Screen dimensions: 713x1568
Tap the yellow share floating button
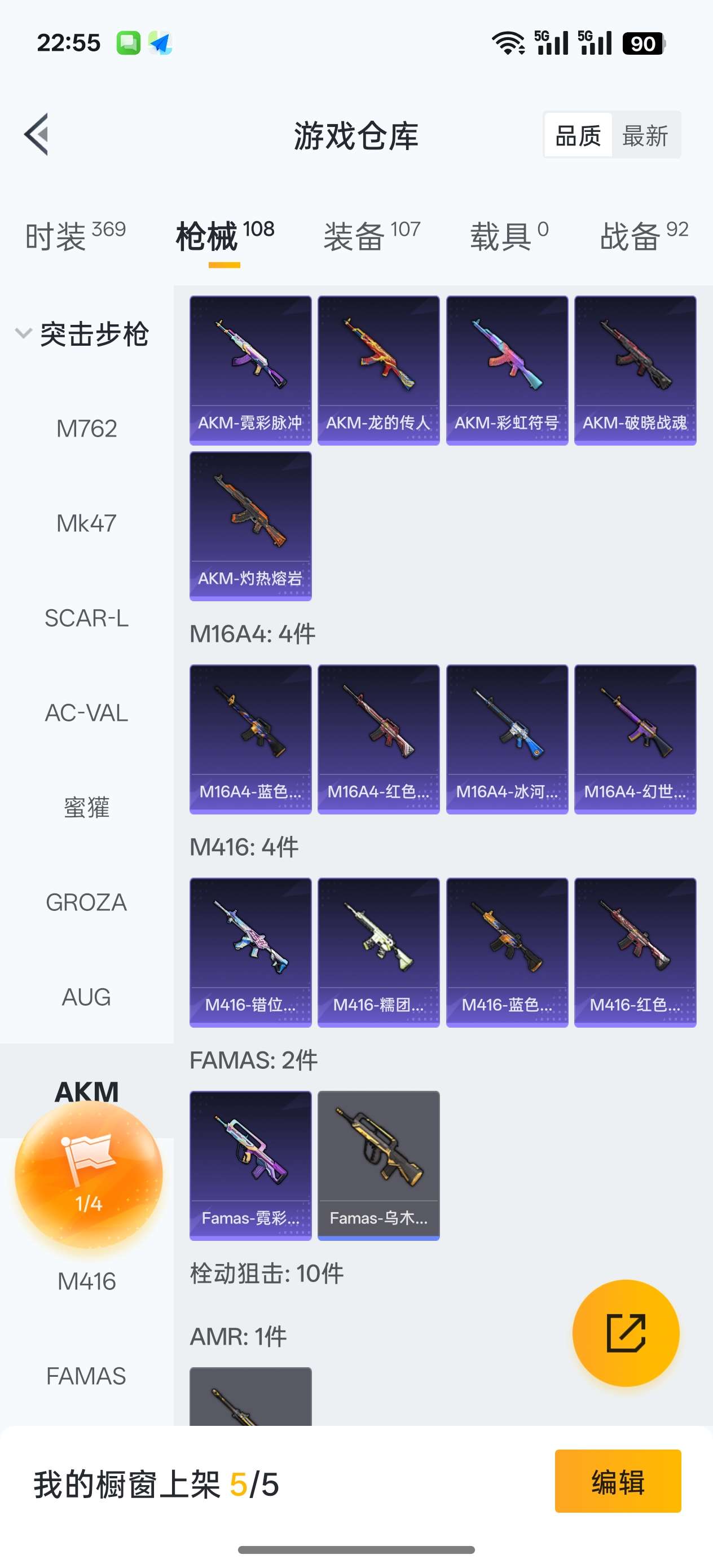(626, 1332)
